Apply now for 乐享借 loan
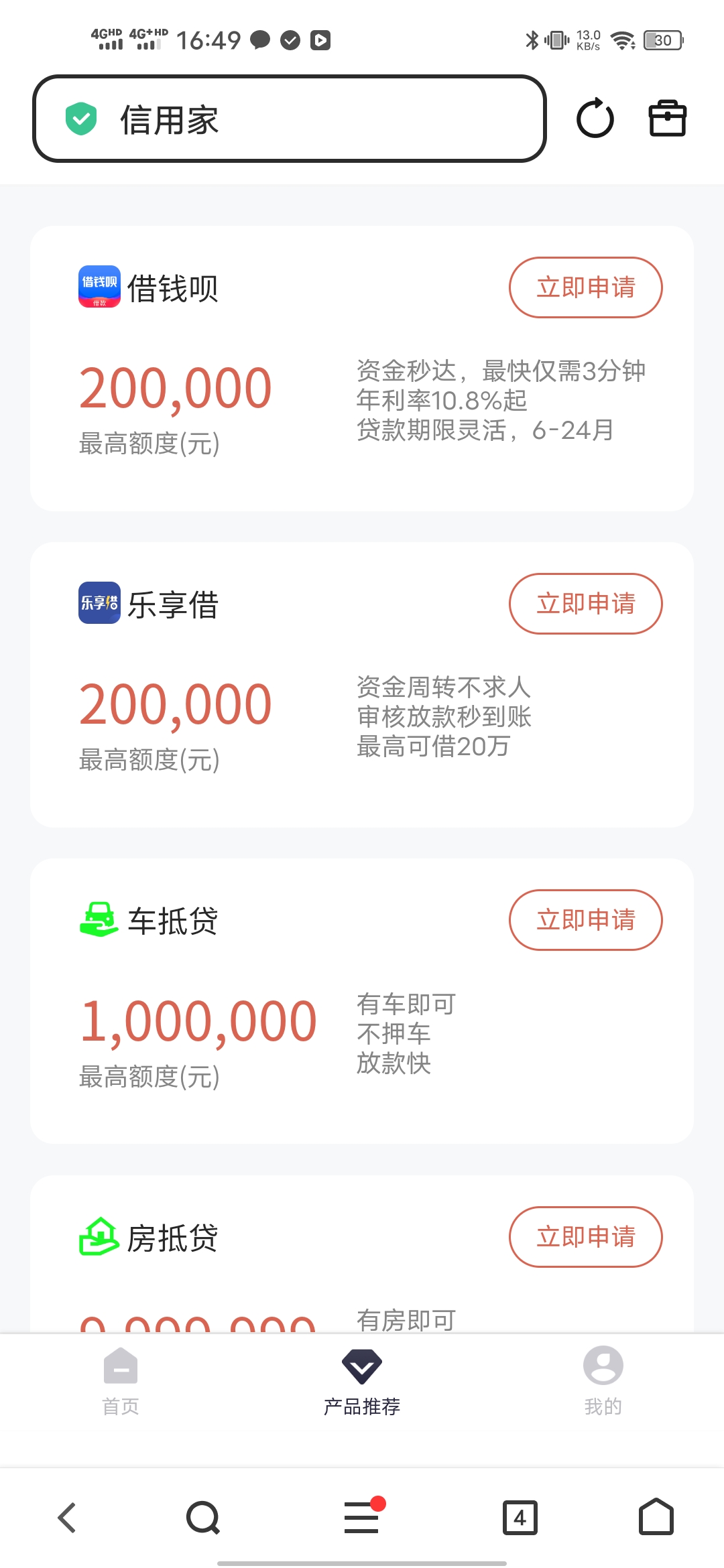This screenshot has width=724, height=1568. click(585, 604)
